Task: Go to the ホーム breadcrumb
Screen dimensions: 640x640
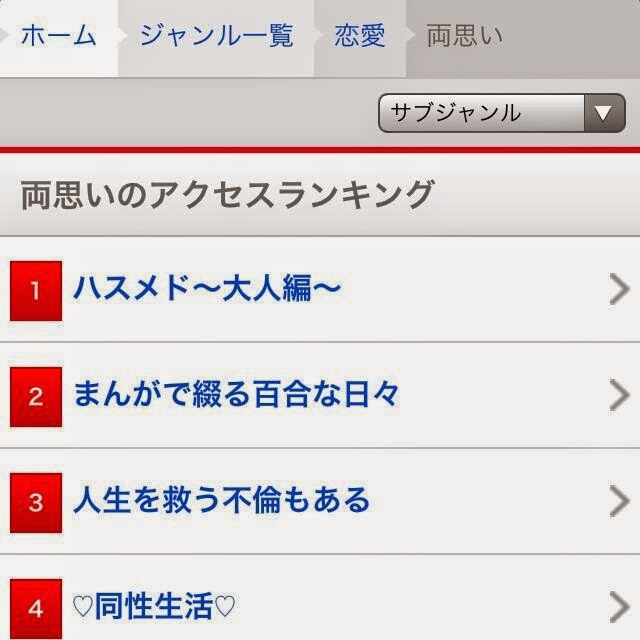Action: 57,37
